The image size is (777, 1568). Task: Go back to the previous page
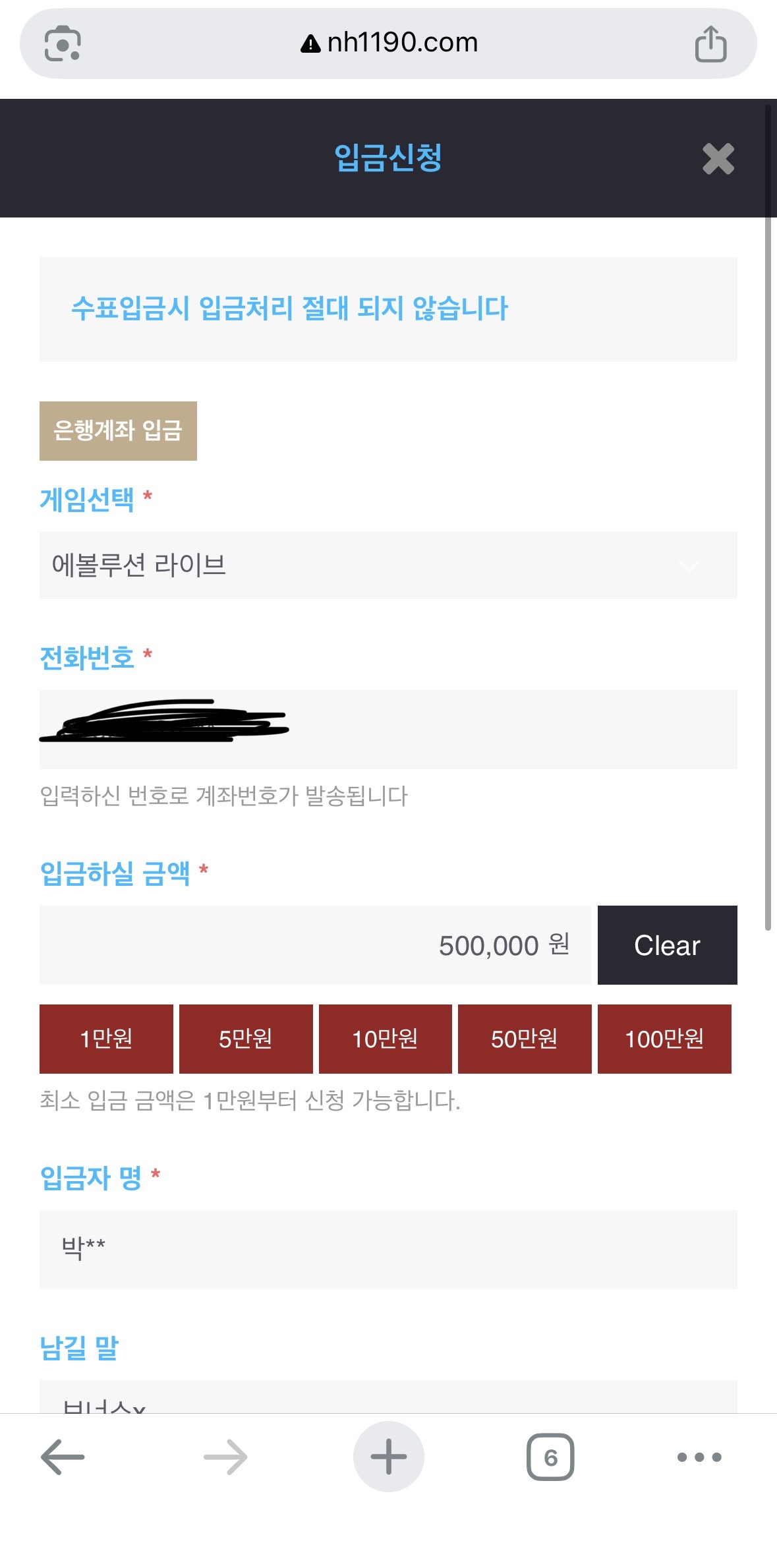tap(63, 1457)
